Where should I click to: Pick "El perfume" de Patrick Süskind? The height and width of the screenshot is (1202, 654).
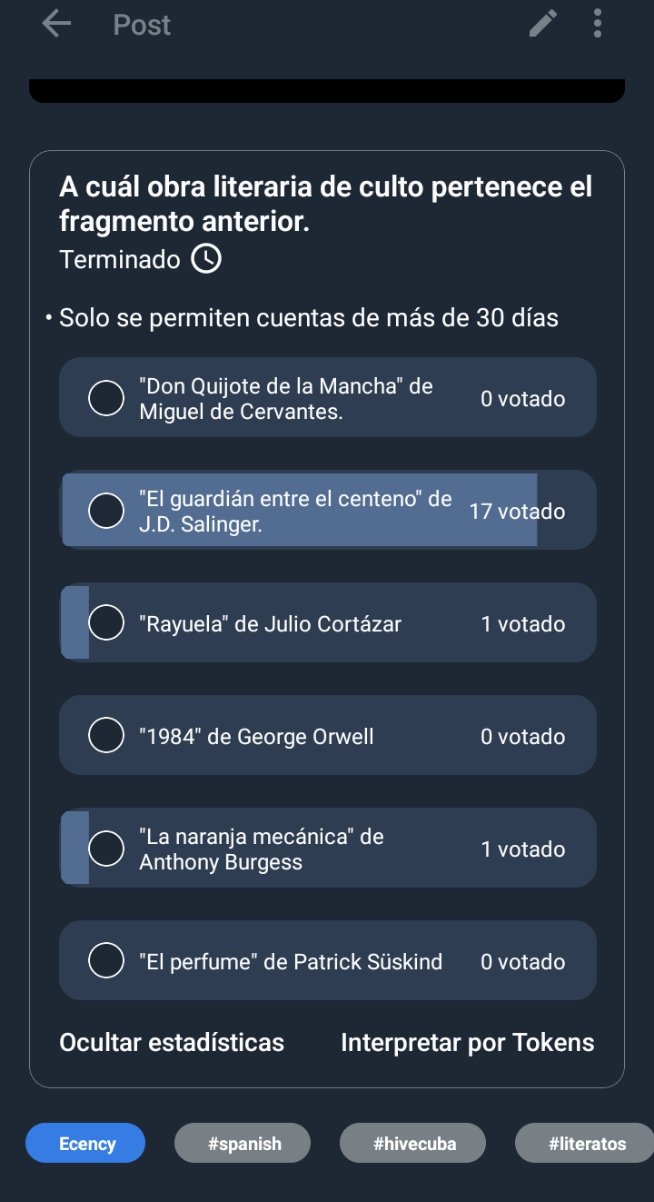[x=328, y=961]
